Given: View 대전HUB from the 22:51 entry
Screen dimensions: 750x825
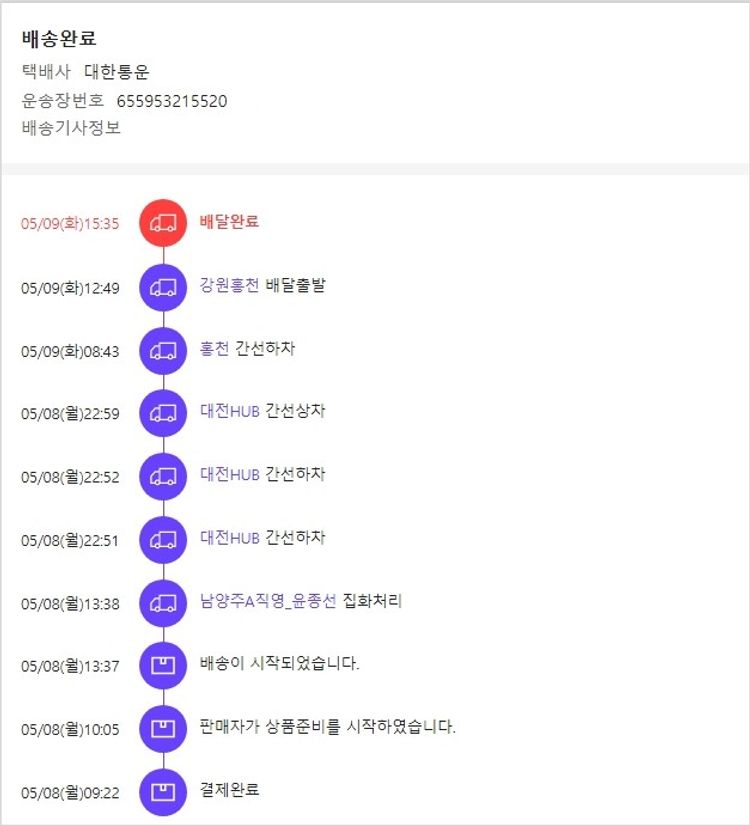Looking at the screenshot, I should [x=230, y=538].
